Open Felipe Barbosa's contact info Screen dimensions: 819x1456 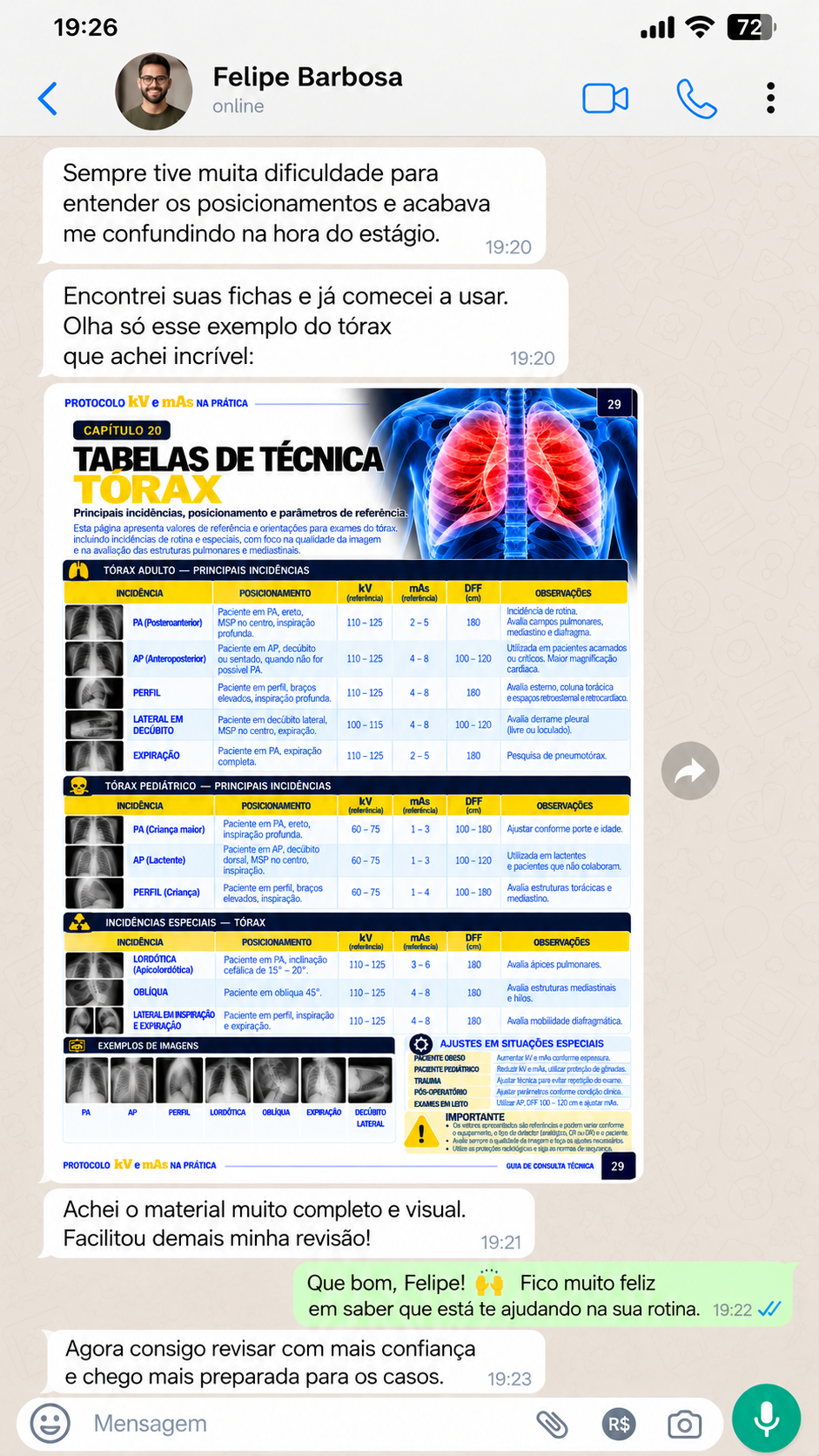pos(307,90)
